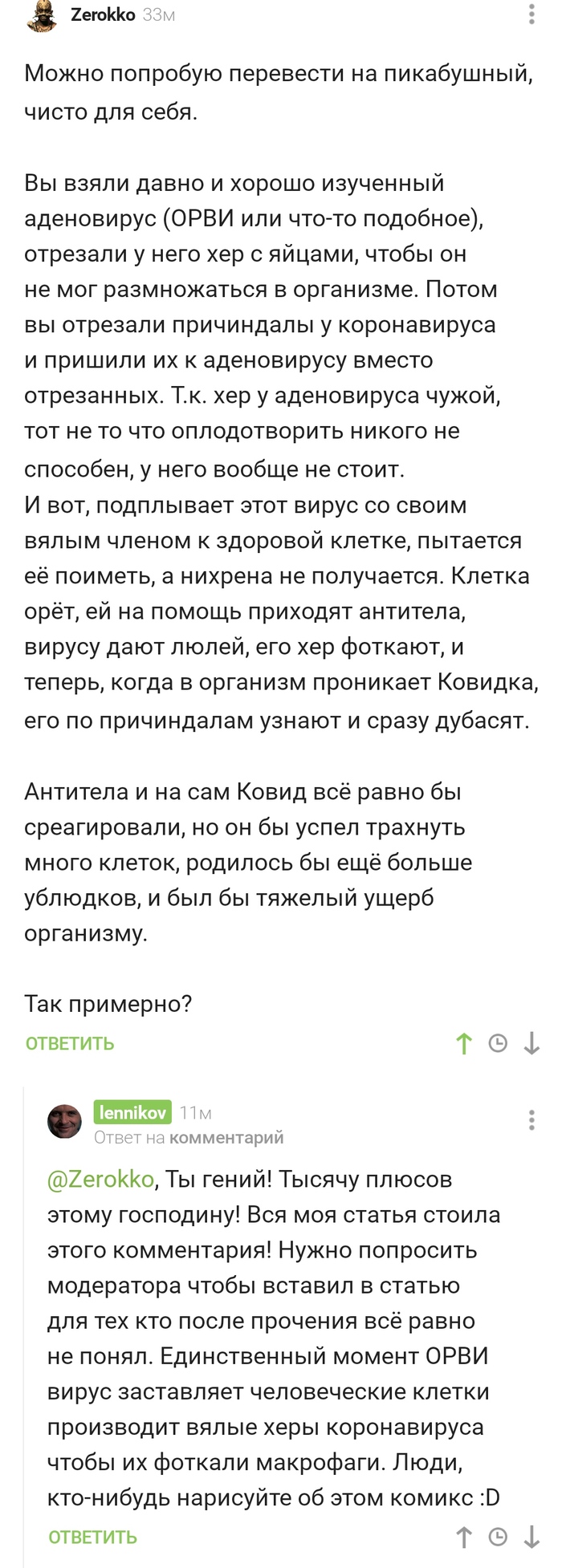562x1568 pixels.
Task: Jump to the parent комментарий link
Action: 226,1137
